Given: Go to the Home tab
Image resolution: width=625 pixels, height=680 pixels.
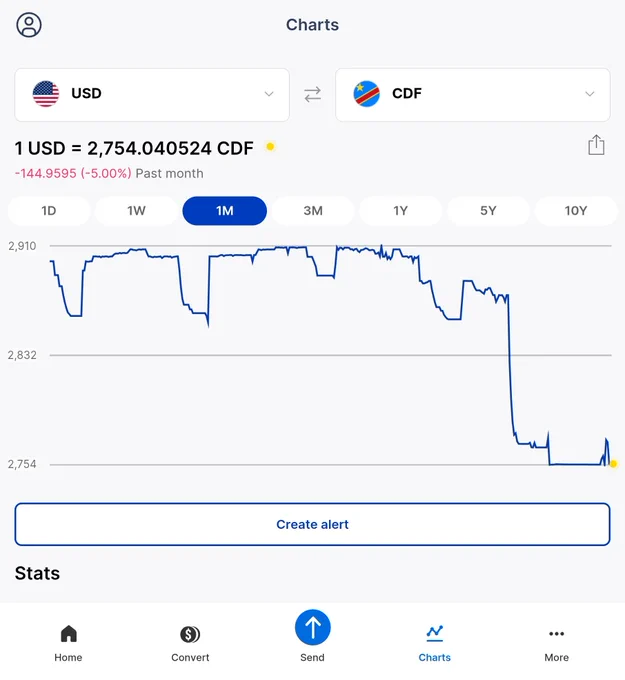Looking at the screenshot, I should tap(68, 644).
